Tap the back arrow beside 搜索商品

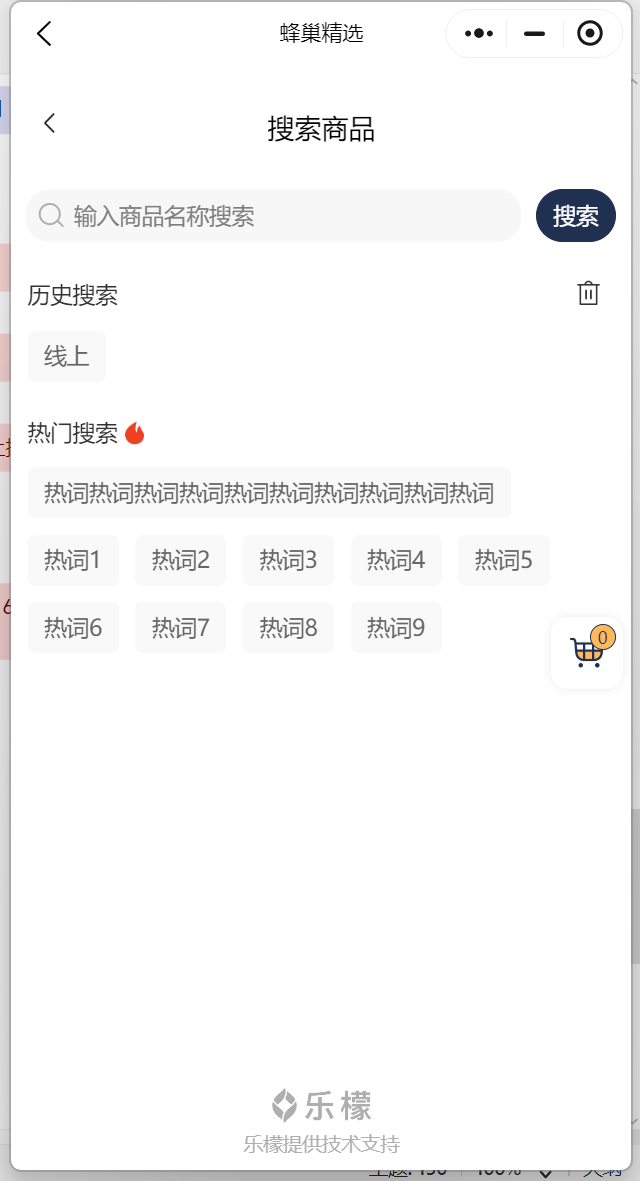coord(49,123)
